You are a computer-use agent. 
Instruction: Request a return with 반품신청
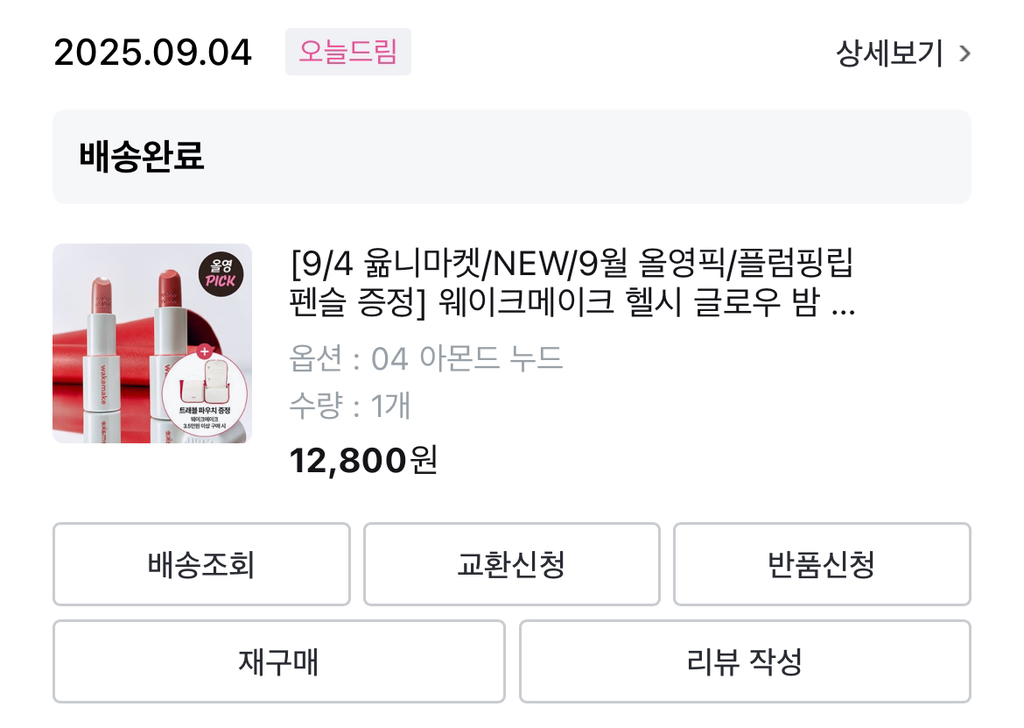(x=821, y=564)
